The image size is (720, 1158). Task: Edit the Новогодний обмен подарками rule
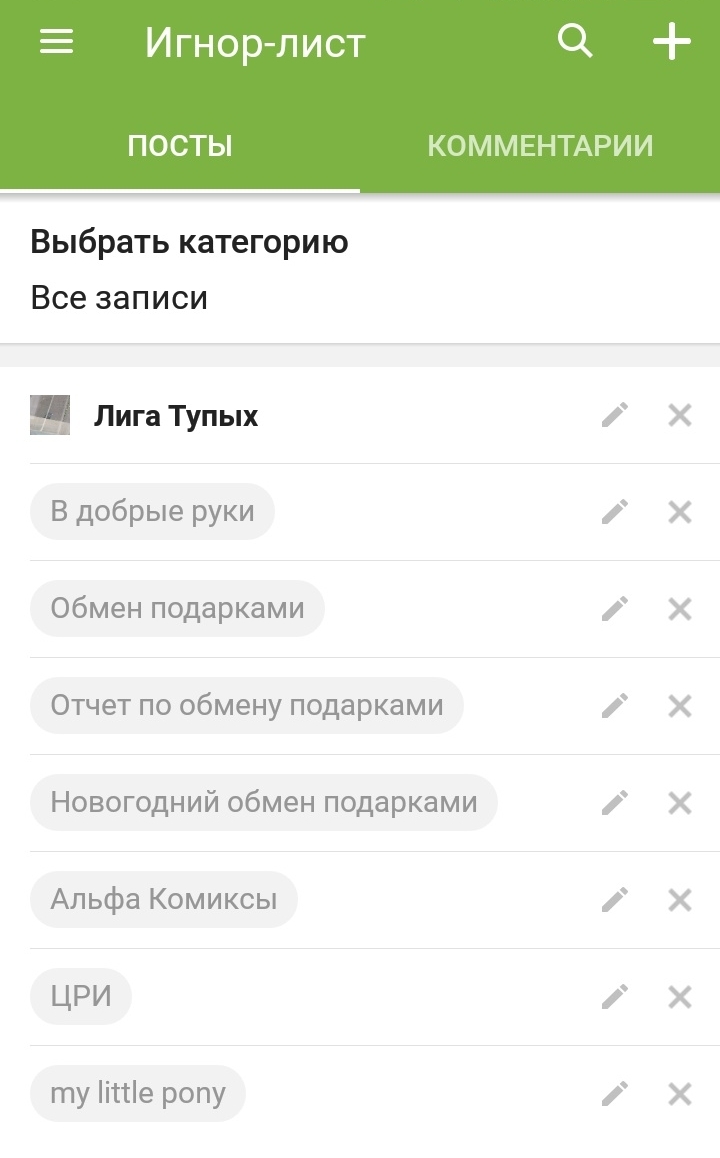(615, 803)
